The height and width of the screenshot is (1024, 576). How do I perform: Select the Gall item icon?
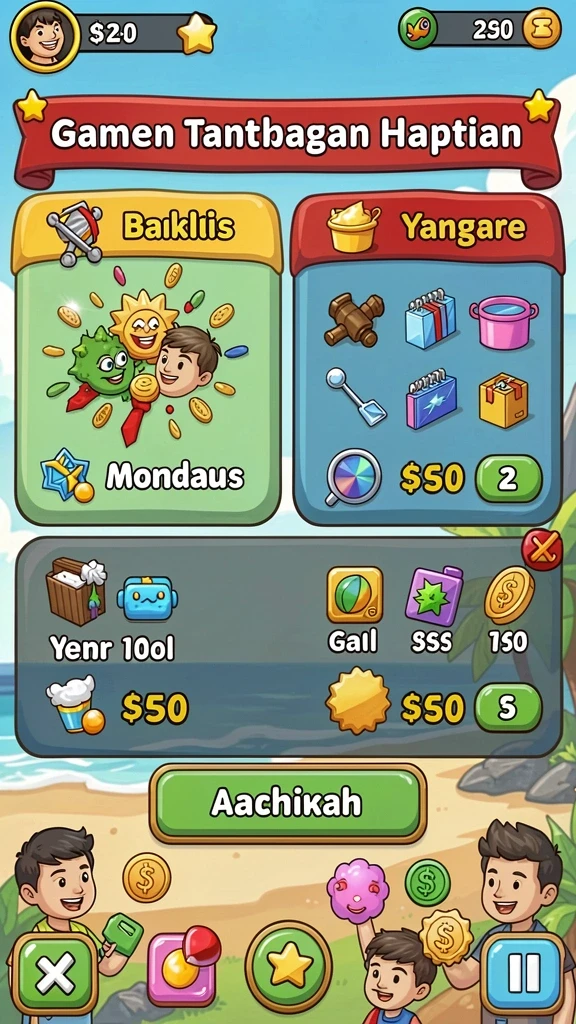coord(355,594)
